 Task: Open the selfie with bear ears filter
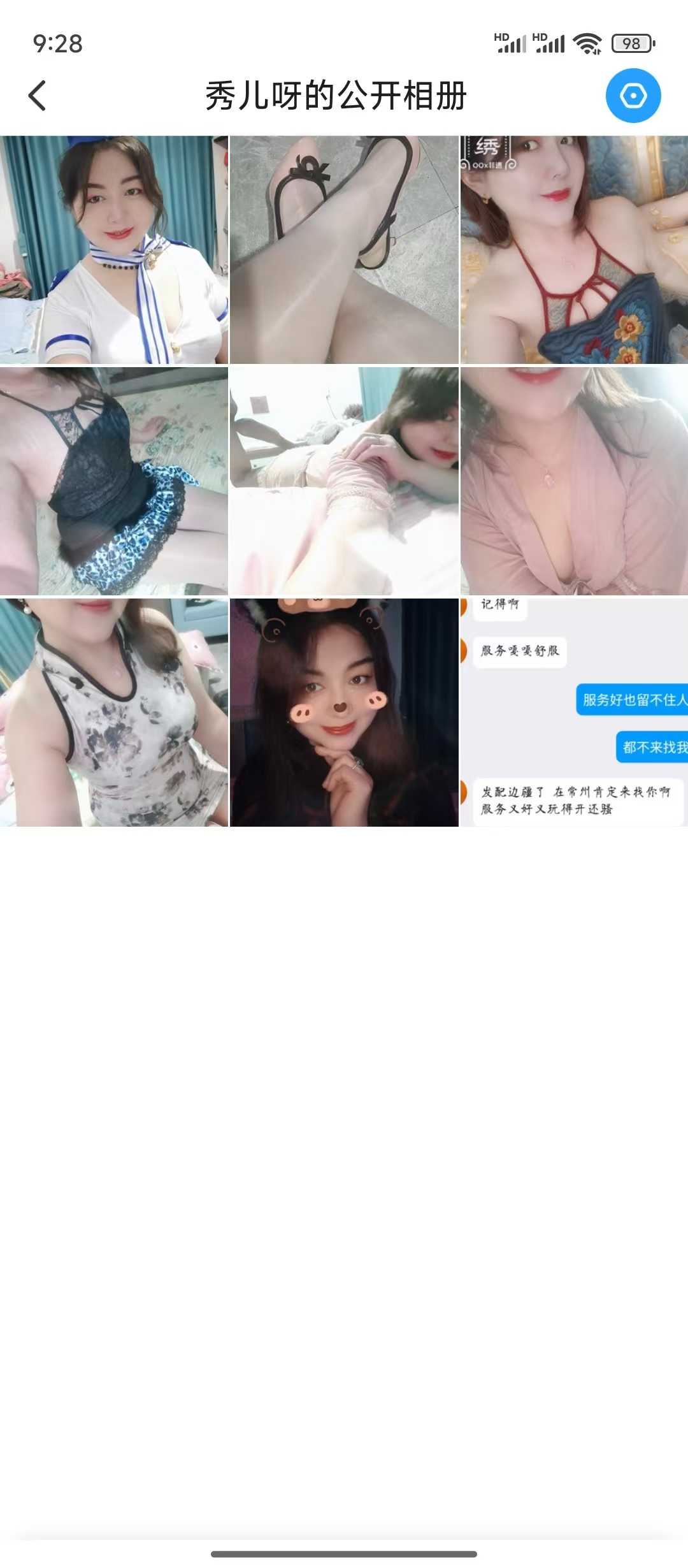344,712
